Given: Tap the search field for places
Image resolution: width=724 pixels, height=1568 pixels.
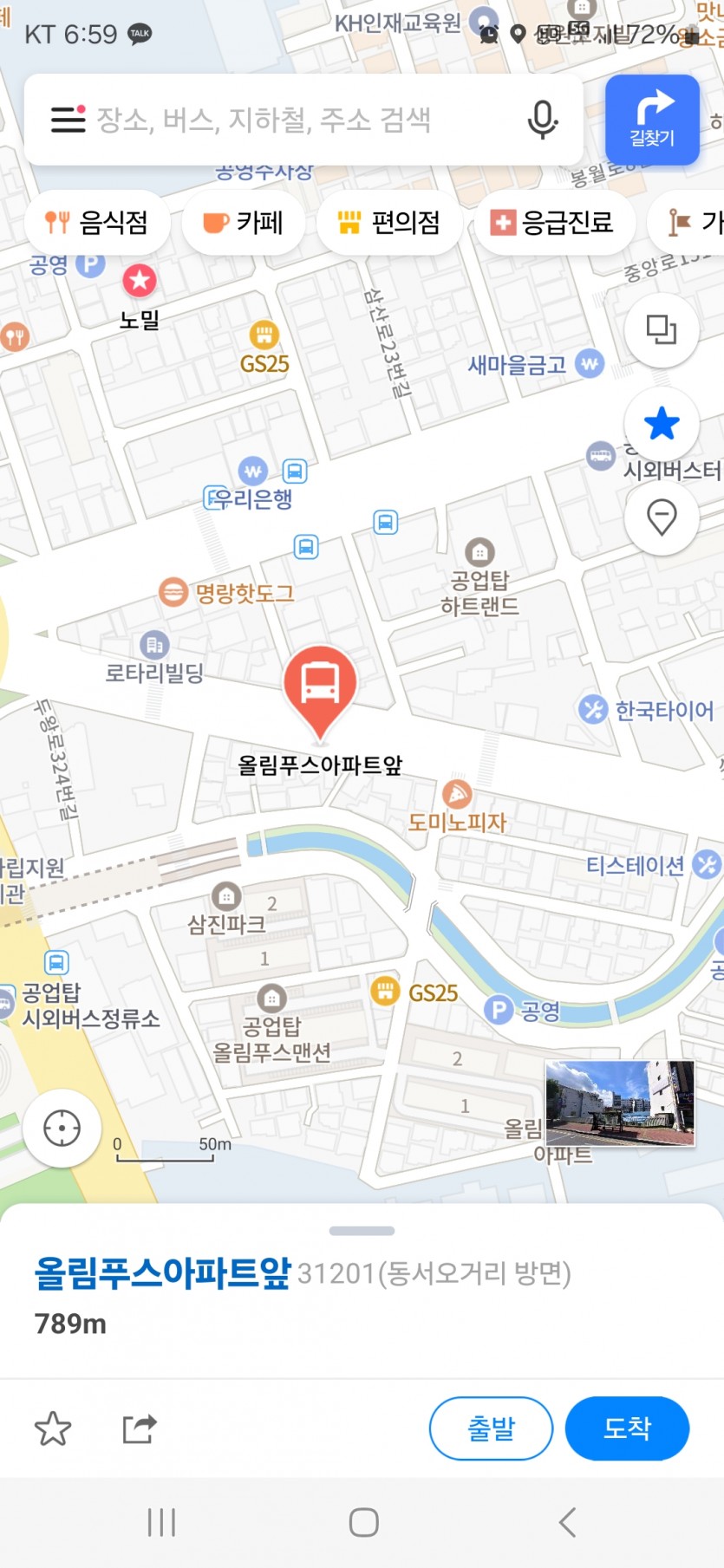Looking at the screenshot, I should pyautogui.click(x=295, y=120).
